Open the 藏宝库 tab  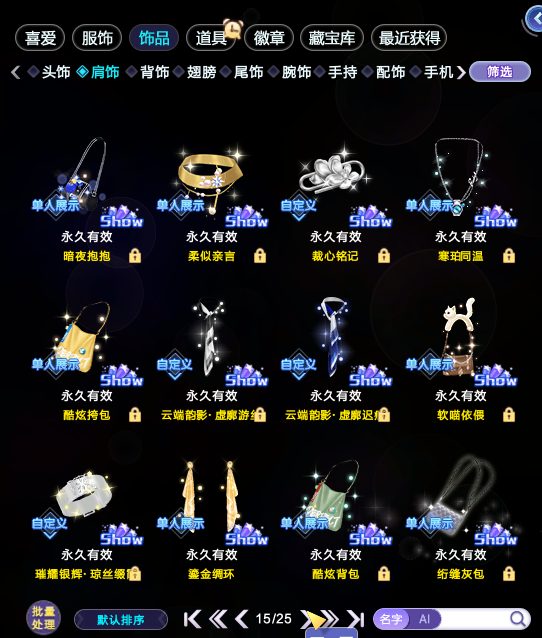click(332, 38)
